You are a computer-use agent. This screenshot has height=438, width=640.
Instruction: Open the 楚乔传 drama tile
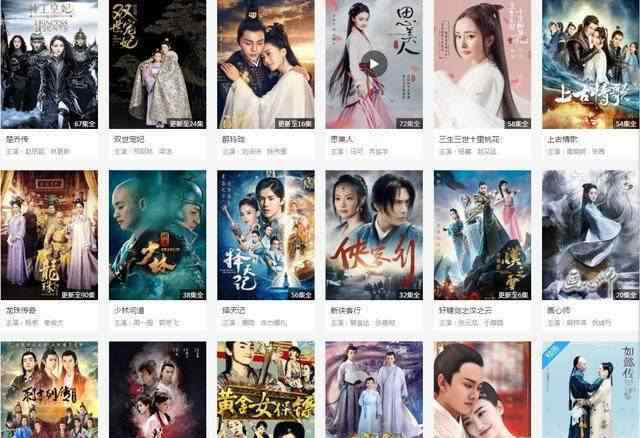(x=49, y=64)
